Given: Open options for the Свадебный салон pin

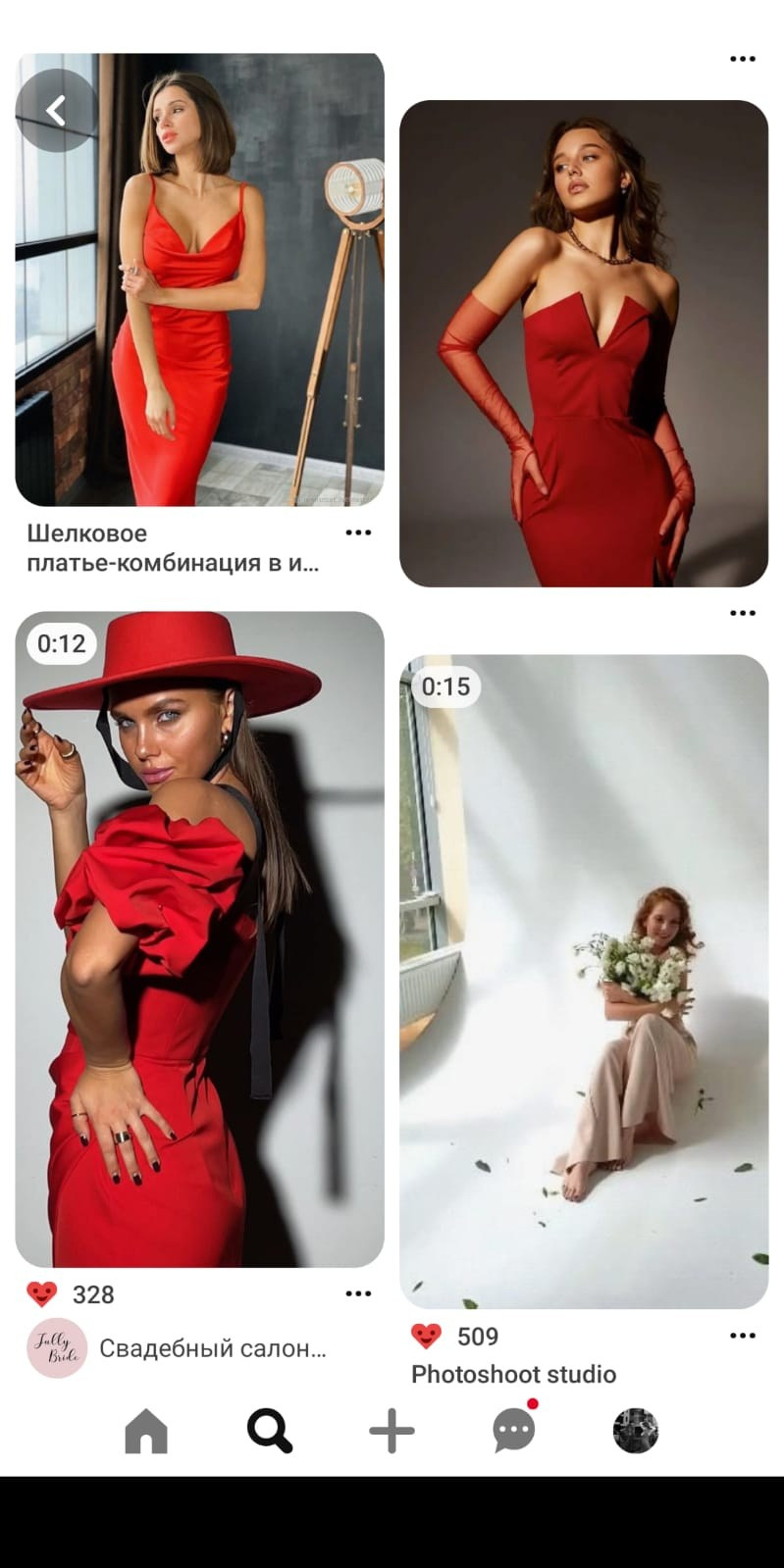Looking at the screenshot, I should click(358, 1293).
